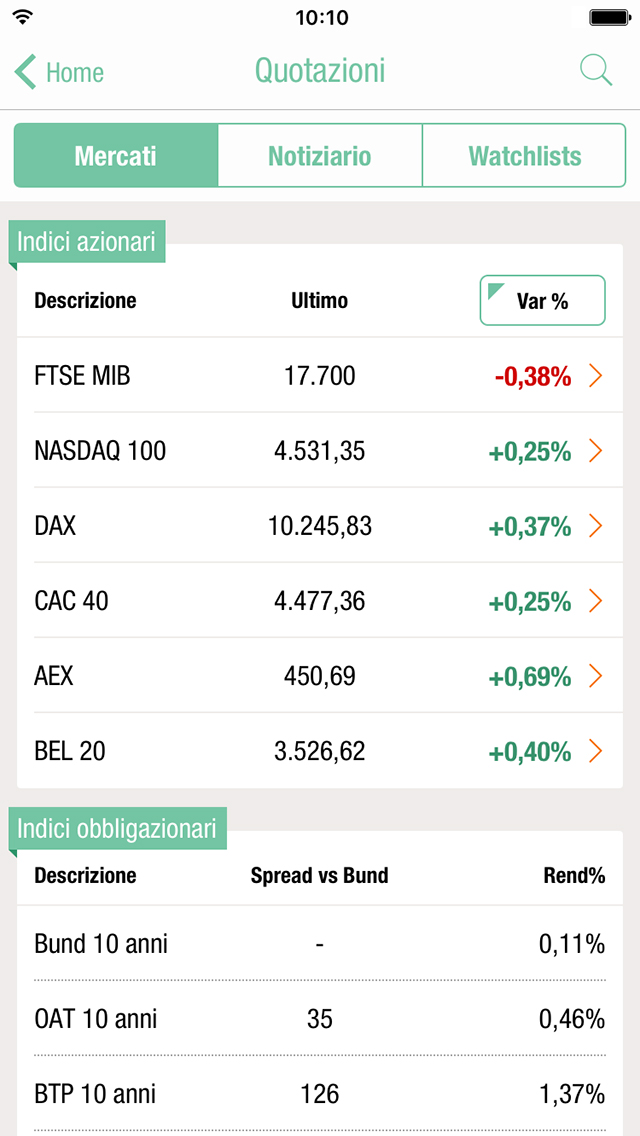Go back to Home
This screenshot has width=640, height=1136.
click(x=59, y=72)
